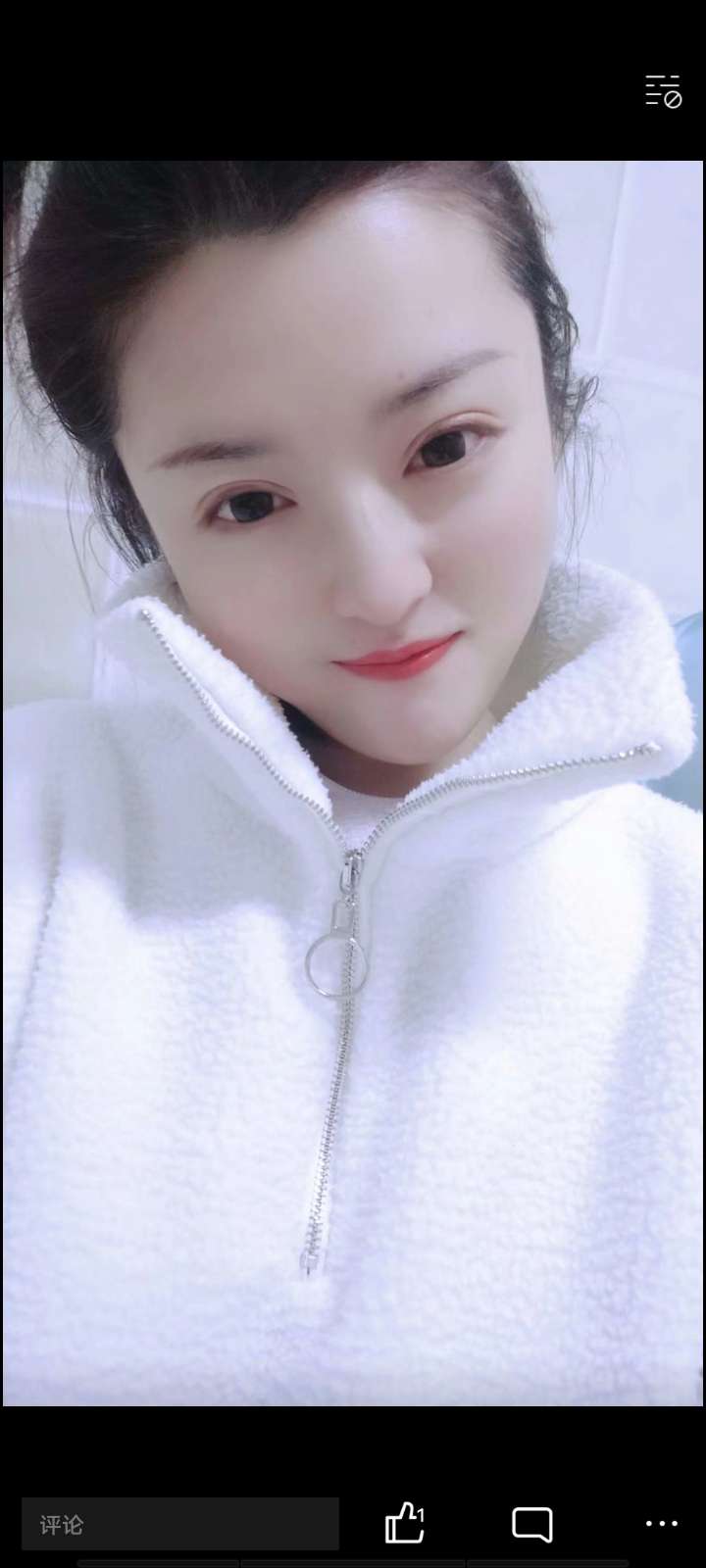
Task: Open the 评论 comment input field
Action: [x=179, y=1524]
